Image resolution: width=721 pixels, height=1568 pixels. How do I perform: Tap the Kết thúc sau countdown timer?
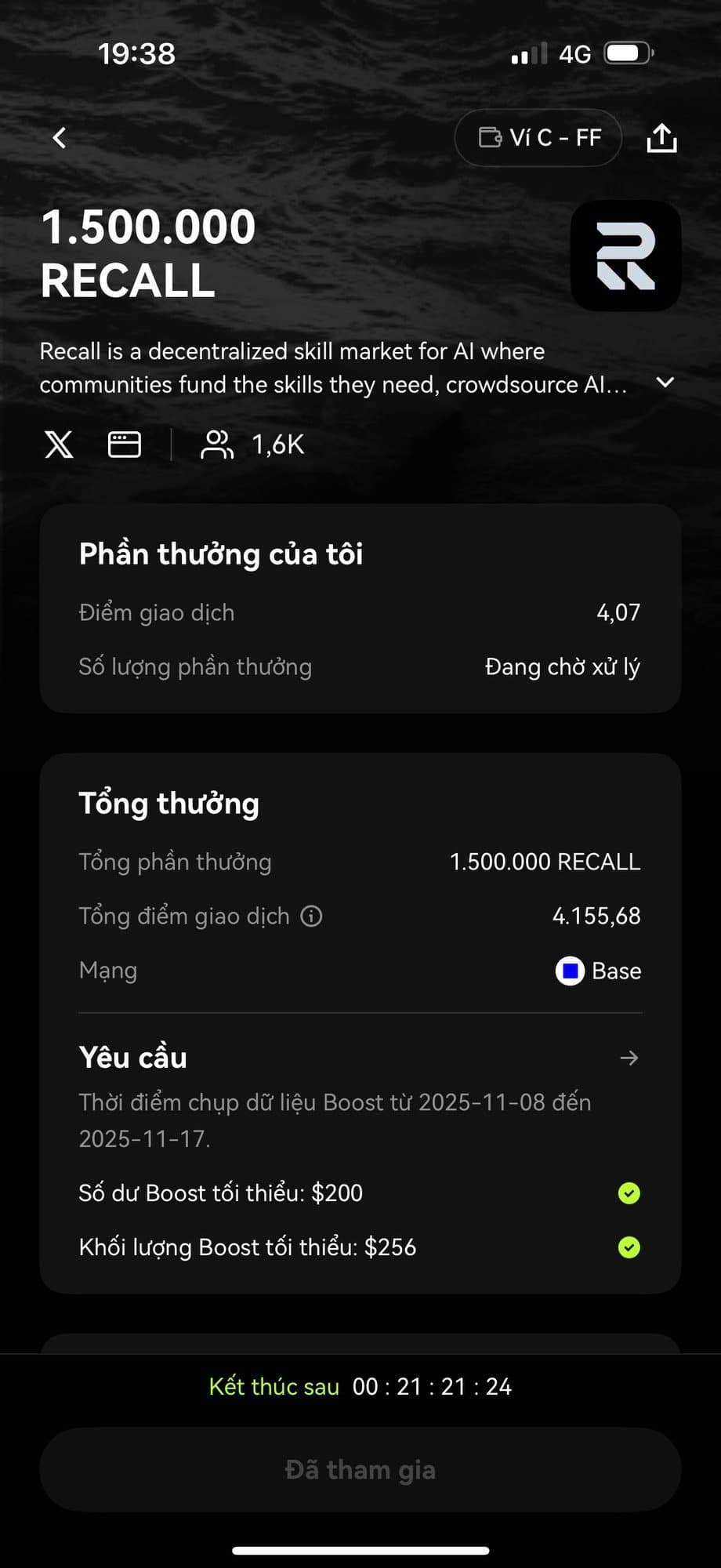(x=360, y=1386)
